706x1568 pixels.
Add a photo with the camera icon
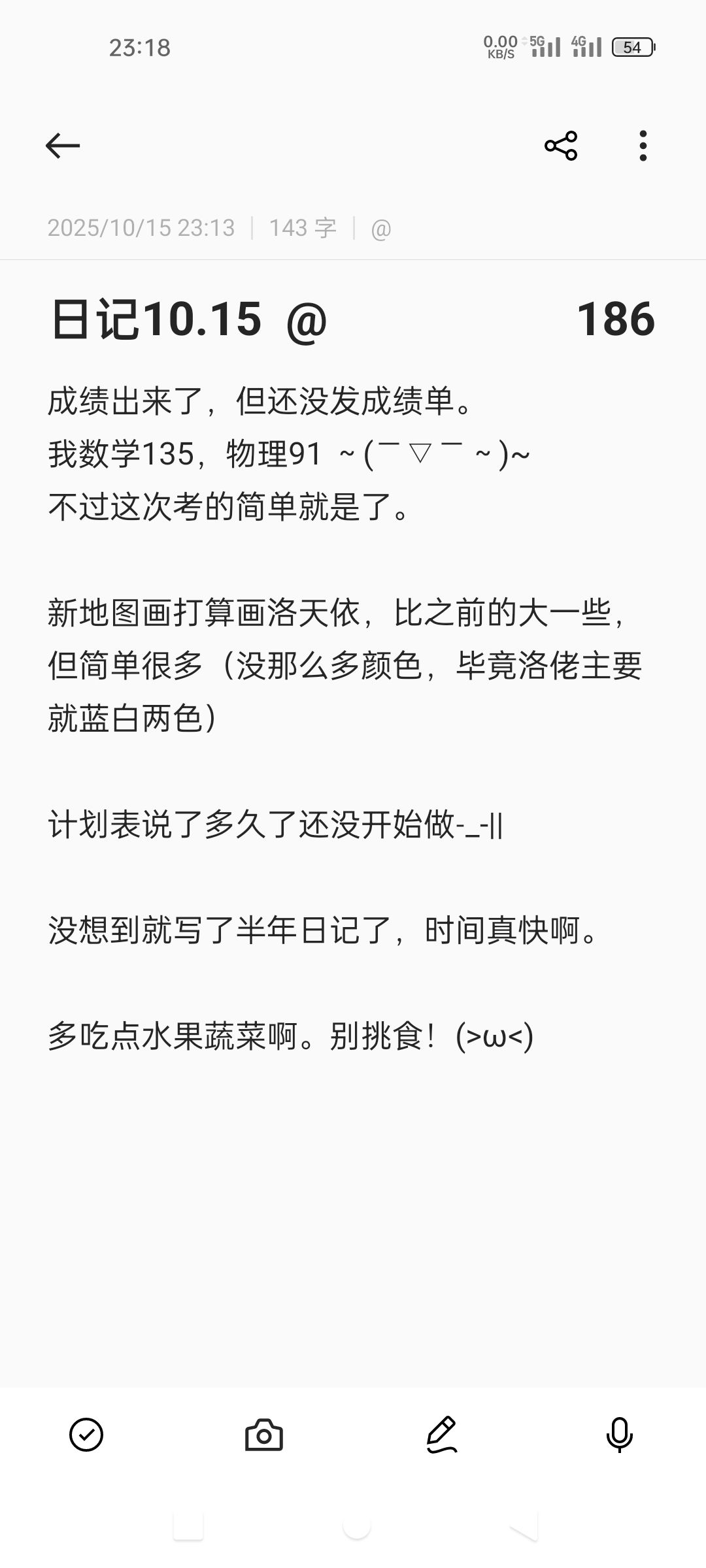tap(264, 1435)
